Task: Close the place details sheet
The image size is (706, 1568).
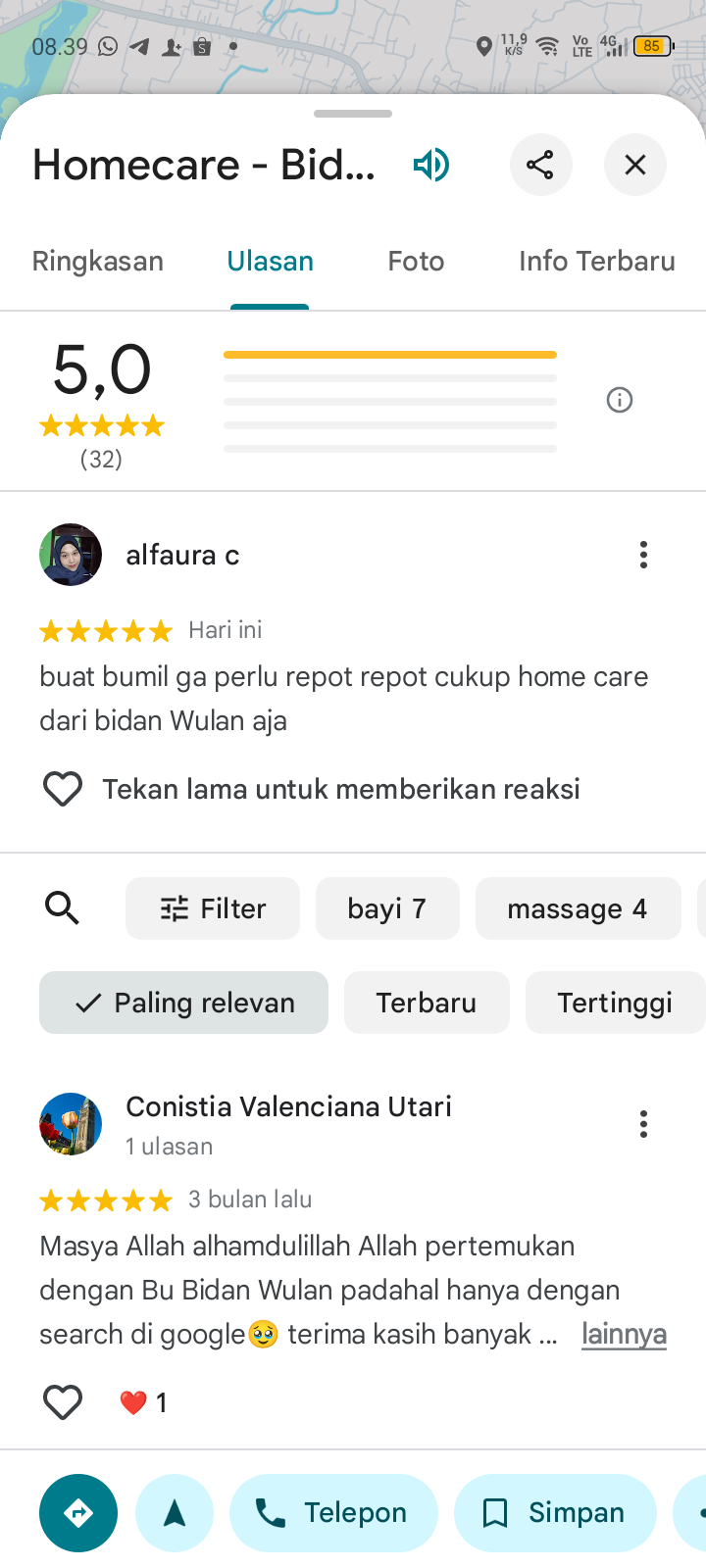Action: click(x=635, y=165)
